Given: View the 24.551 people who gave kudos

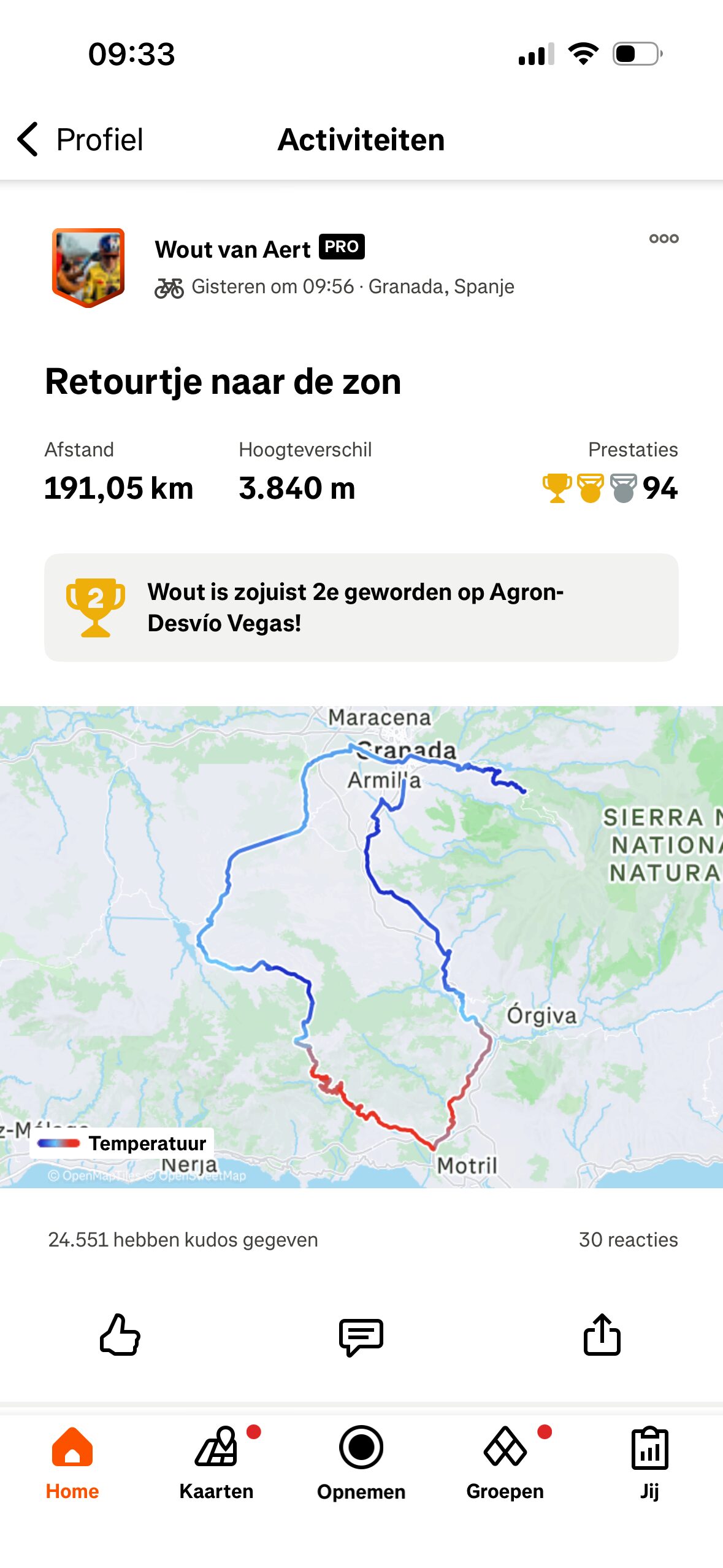Looking at the screenshot, I should pyautogui.click(x=183, y=1240).
